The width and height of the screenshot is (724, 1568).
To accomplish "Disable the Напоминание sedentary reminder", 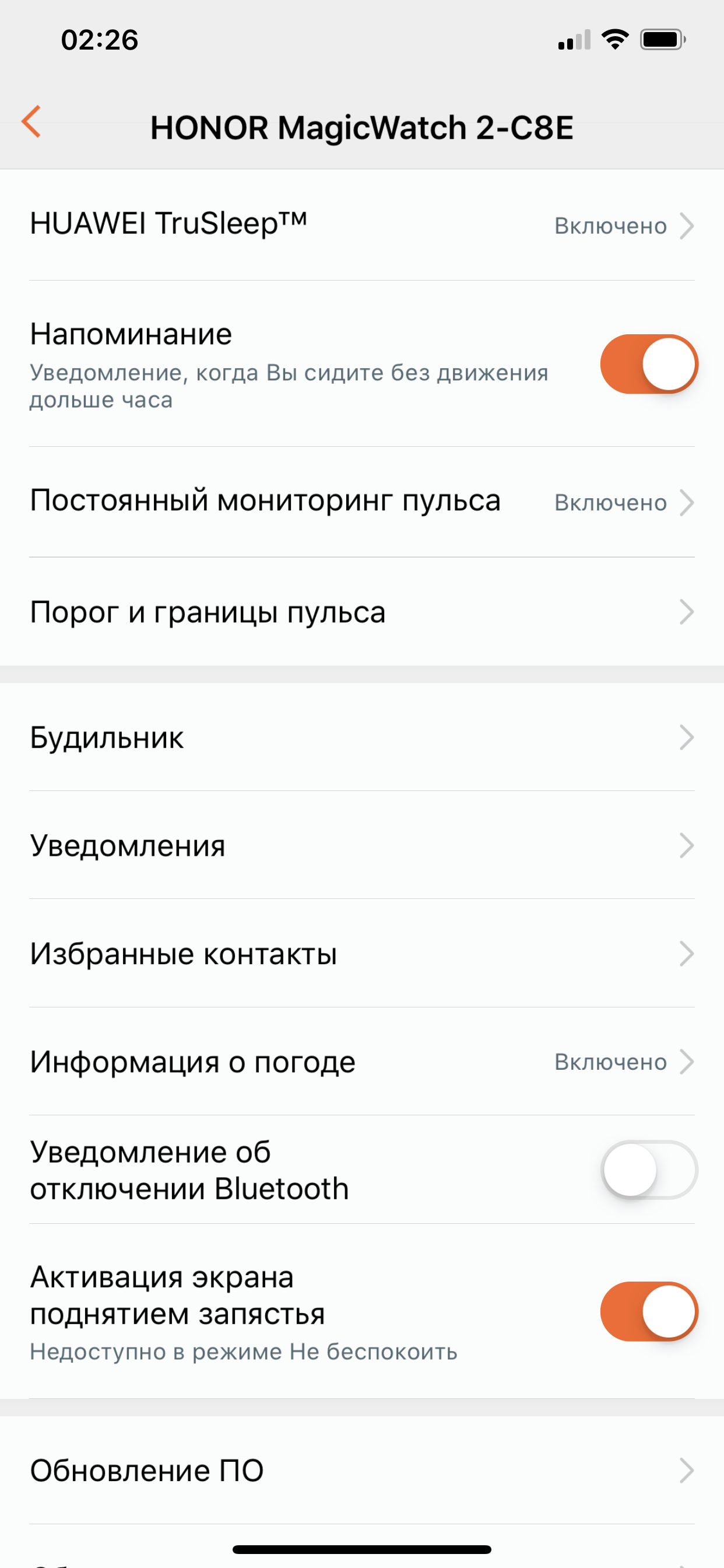I will (x=648, y=364).
